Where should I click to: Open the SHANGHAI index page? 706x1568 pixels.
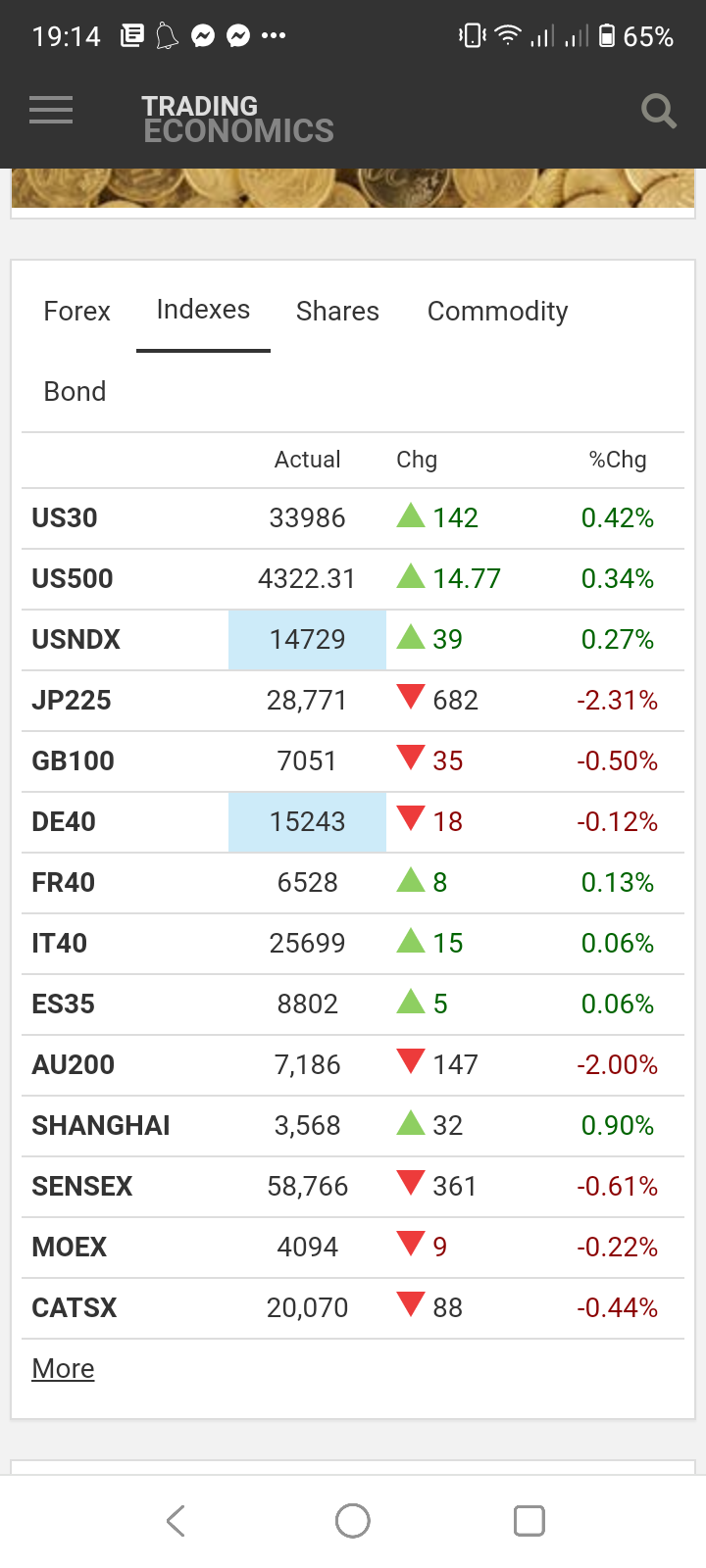(101, 1126)
